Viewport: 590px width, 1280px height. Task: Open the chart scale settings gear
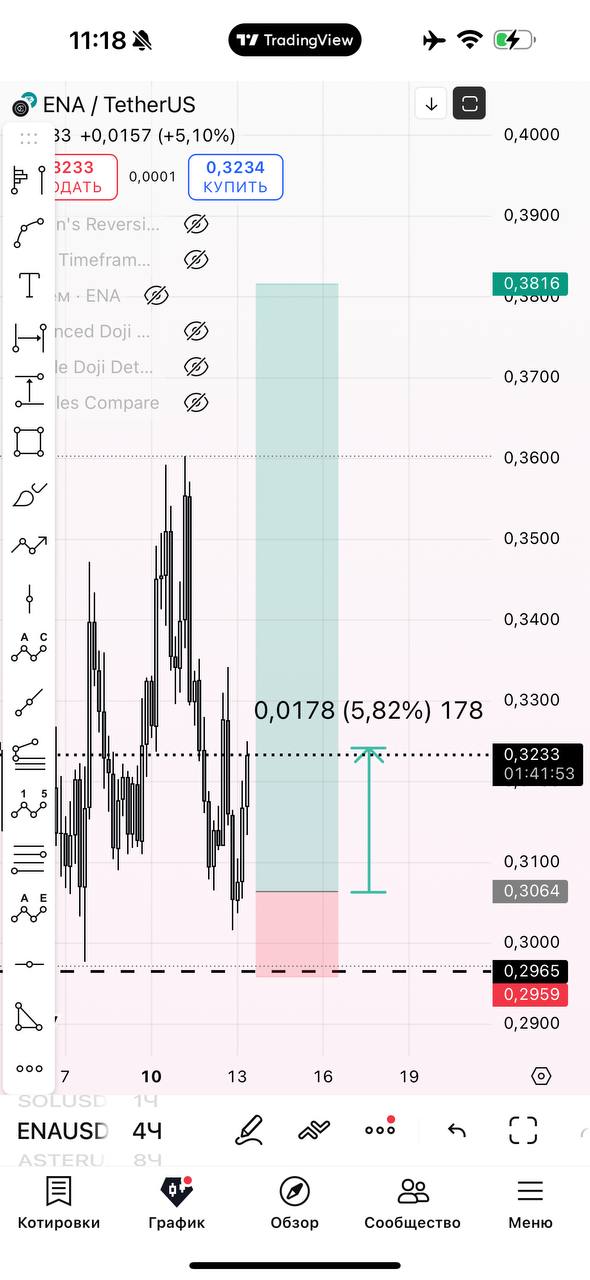tap(541, 1076)
